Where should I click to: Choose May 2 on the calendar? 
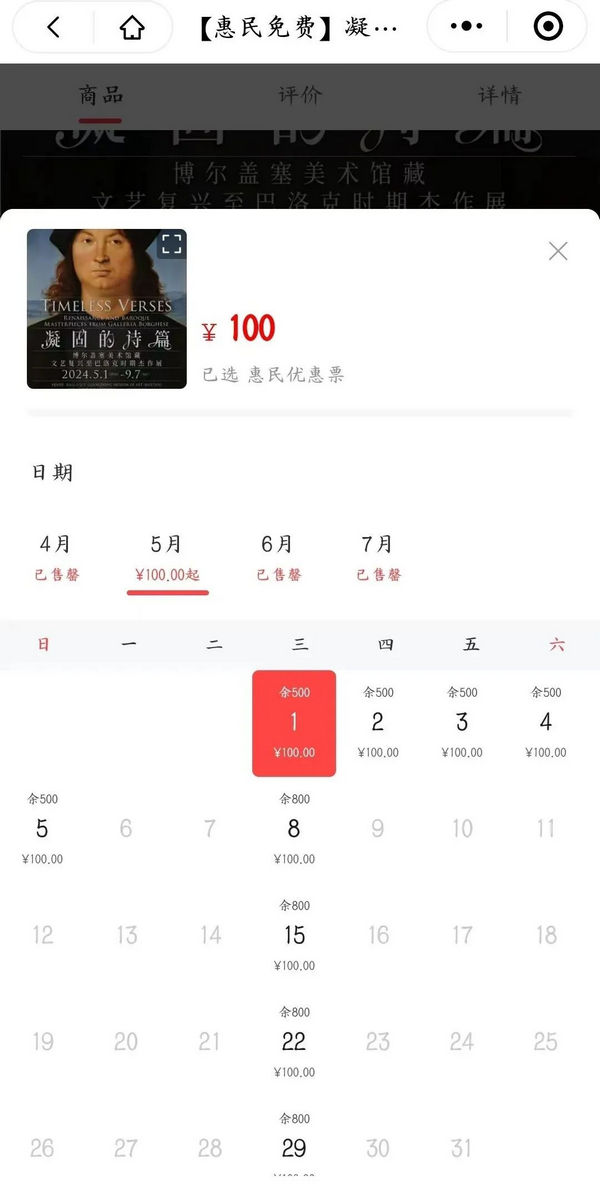[378, 722]
